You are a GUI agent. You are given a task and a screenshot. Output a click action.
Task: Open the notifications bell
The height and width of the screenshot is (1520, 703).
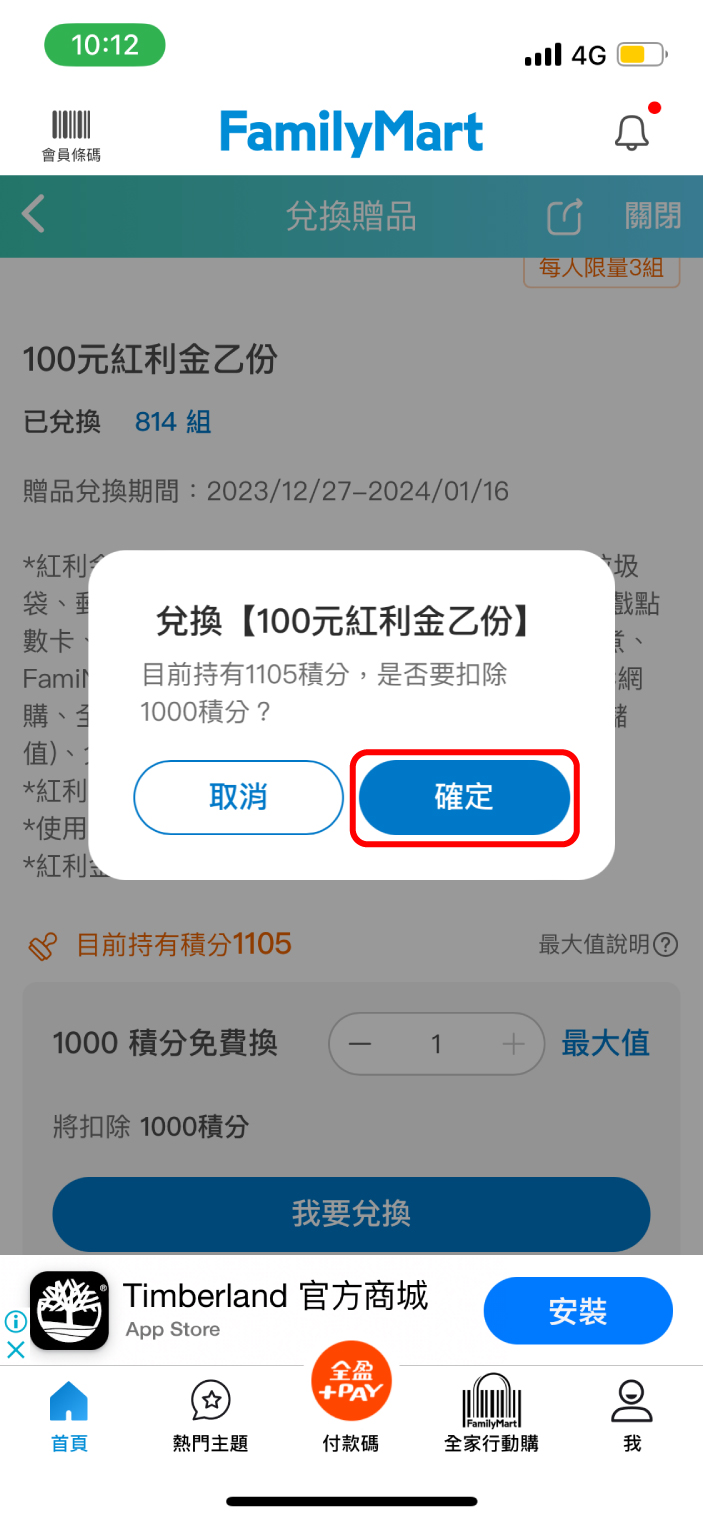(631, 133)
